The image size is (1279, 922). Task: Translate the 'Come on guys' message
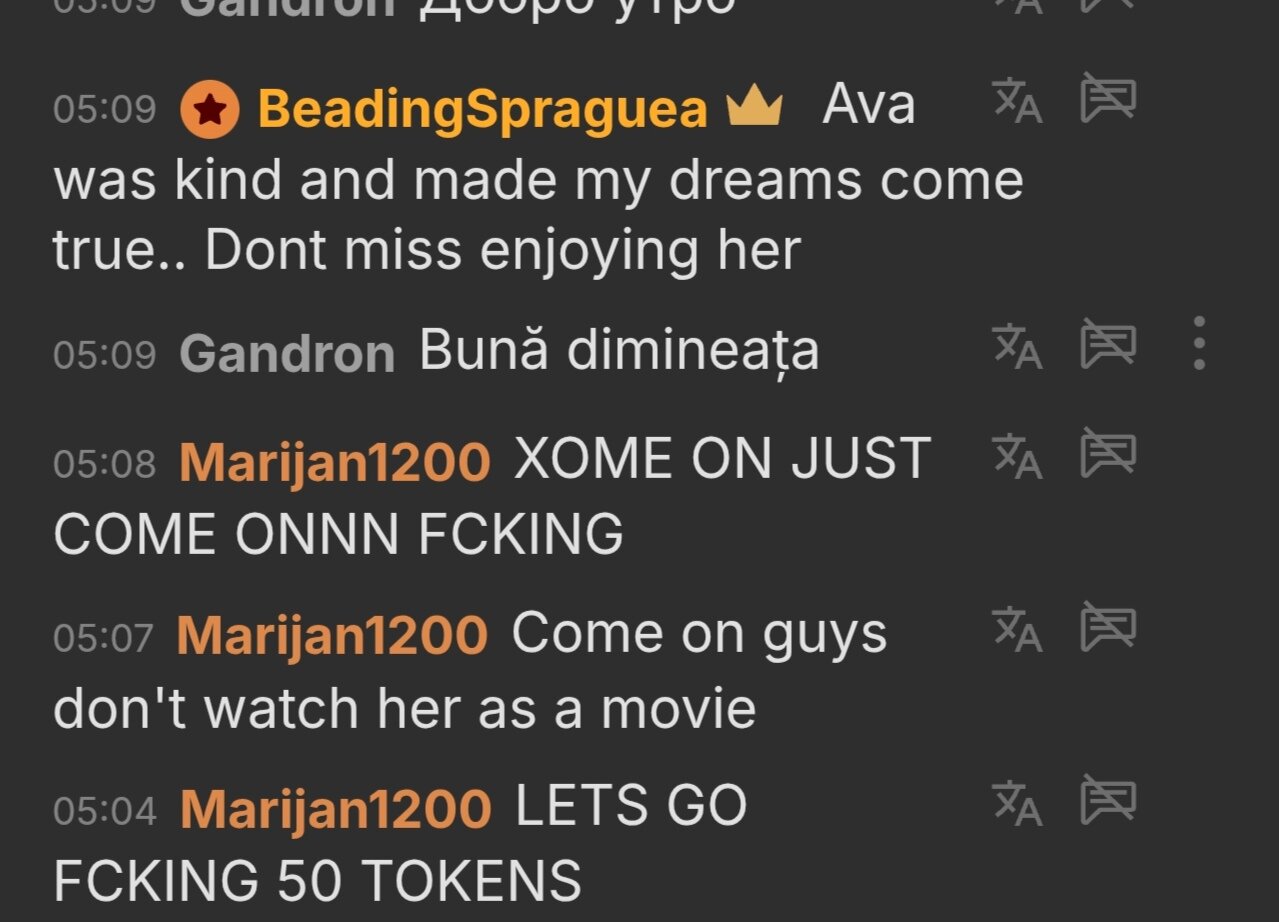(1017, 629)
